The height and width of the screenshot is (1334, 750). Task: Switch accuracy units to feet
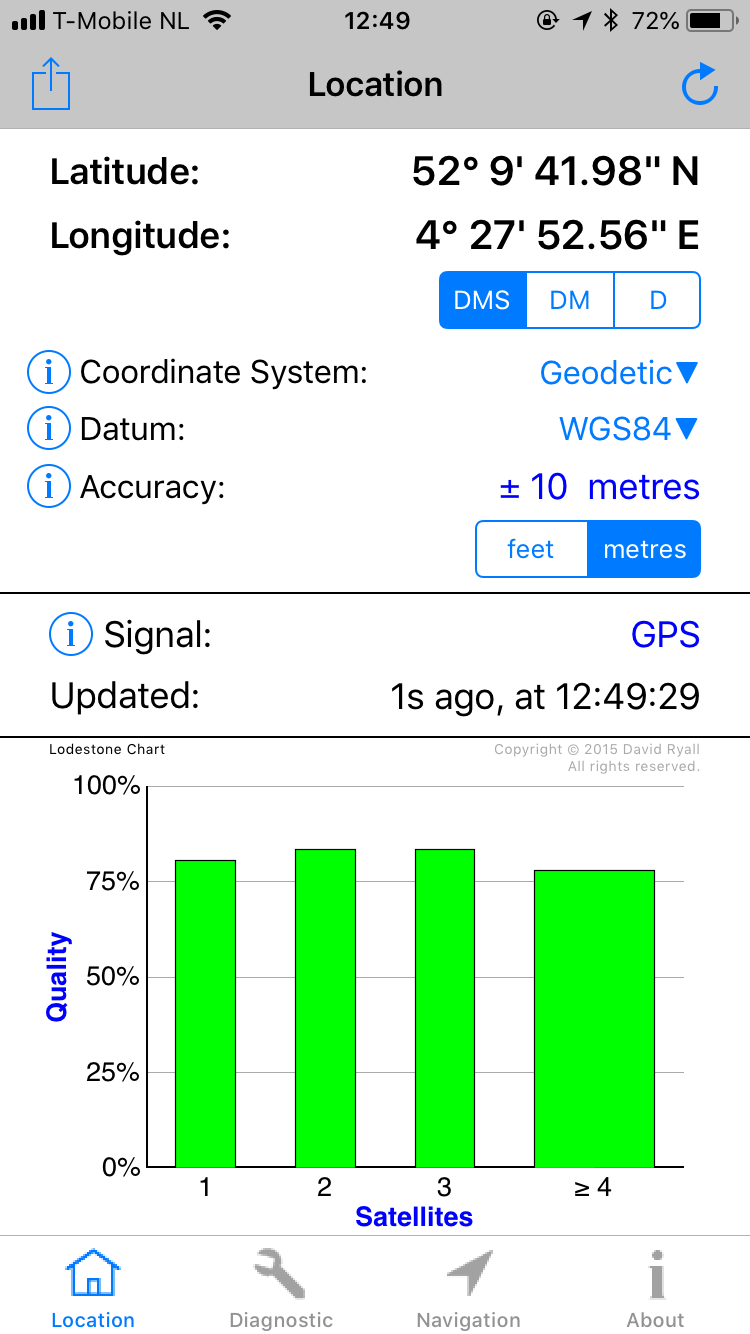531,549
